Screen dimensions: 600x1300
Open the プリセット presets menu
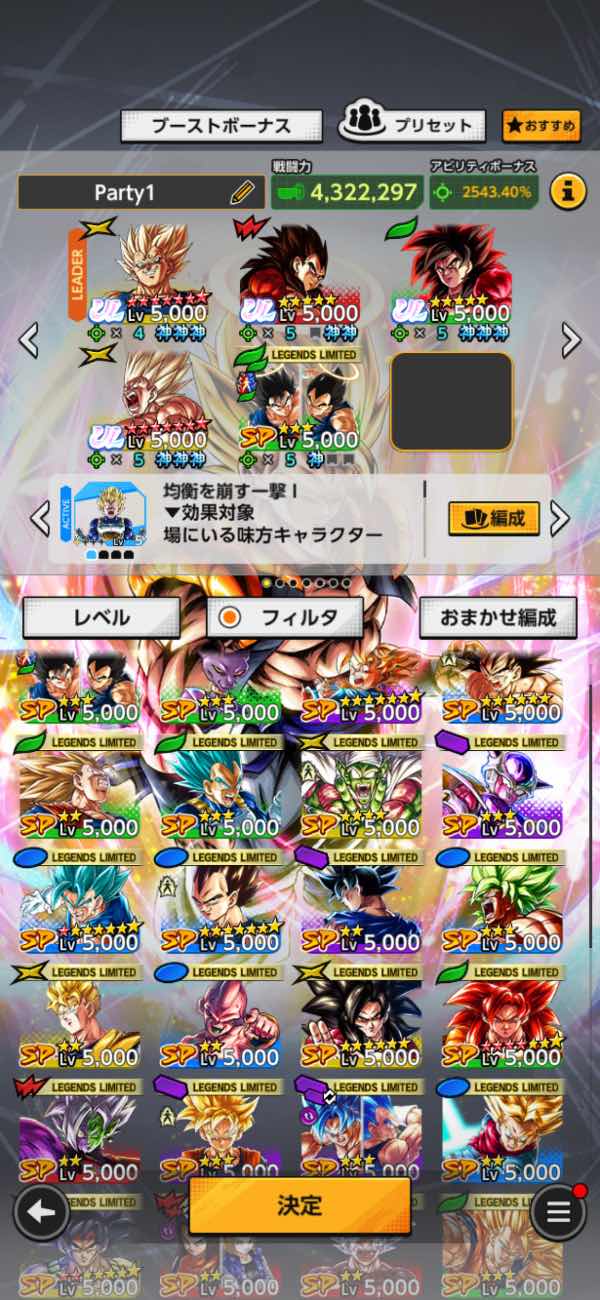click(x=412, y=124)
